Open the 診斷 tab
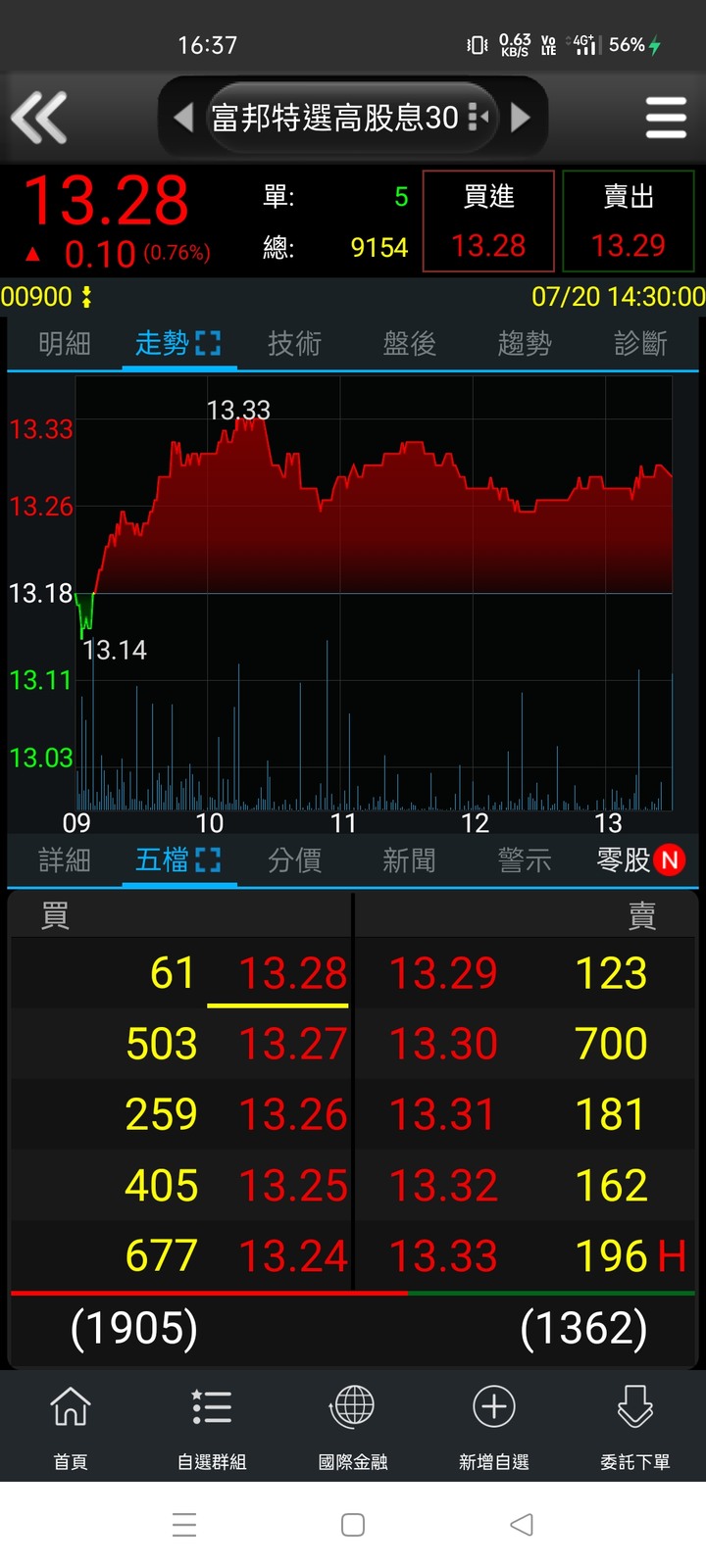This screenshot has height=1568, width=706. pyautogui.click(x=639, y=343)
